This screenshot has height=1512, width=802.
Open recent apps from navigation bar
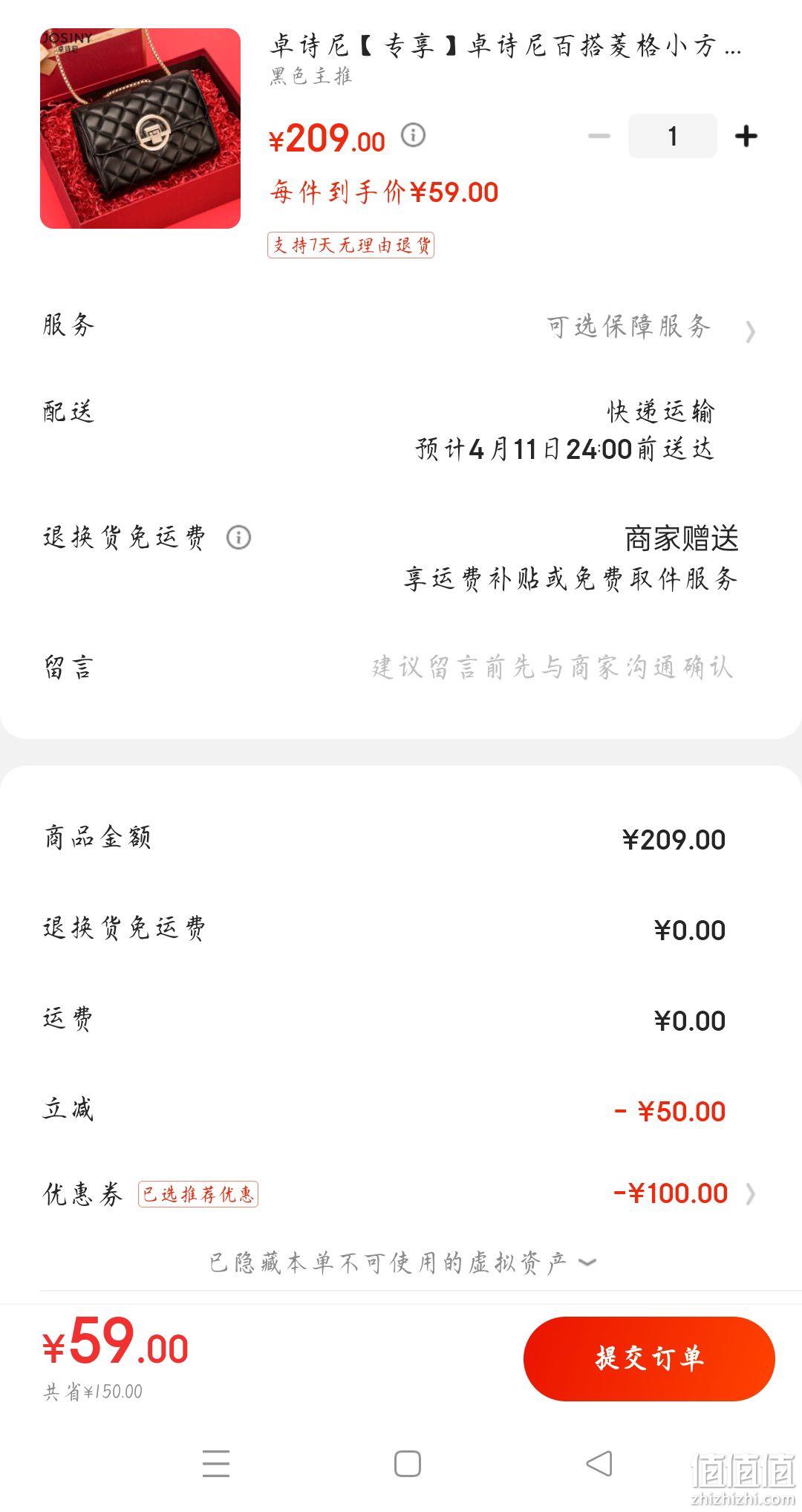click(216, 1464)
